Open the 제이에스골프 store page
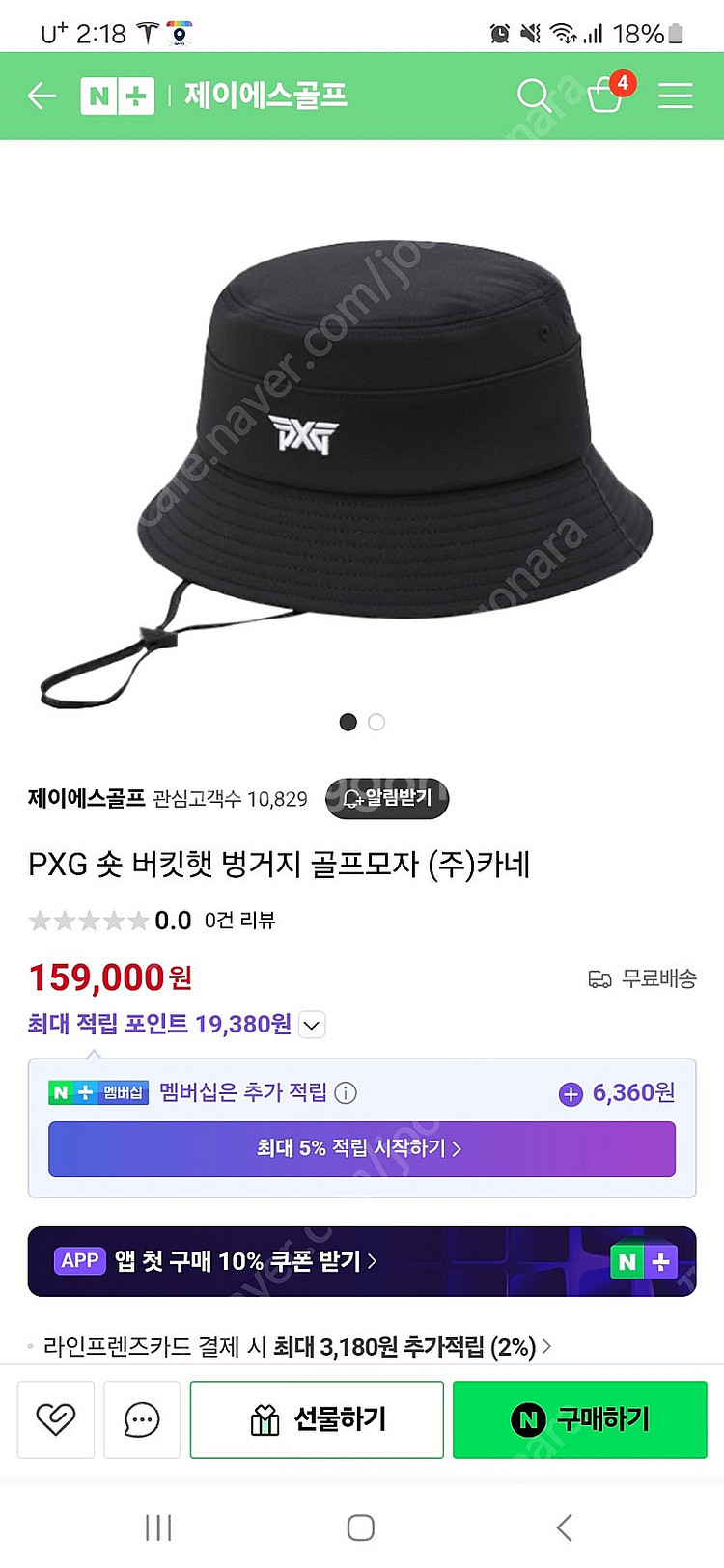 click(x=86, y=799)
